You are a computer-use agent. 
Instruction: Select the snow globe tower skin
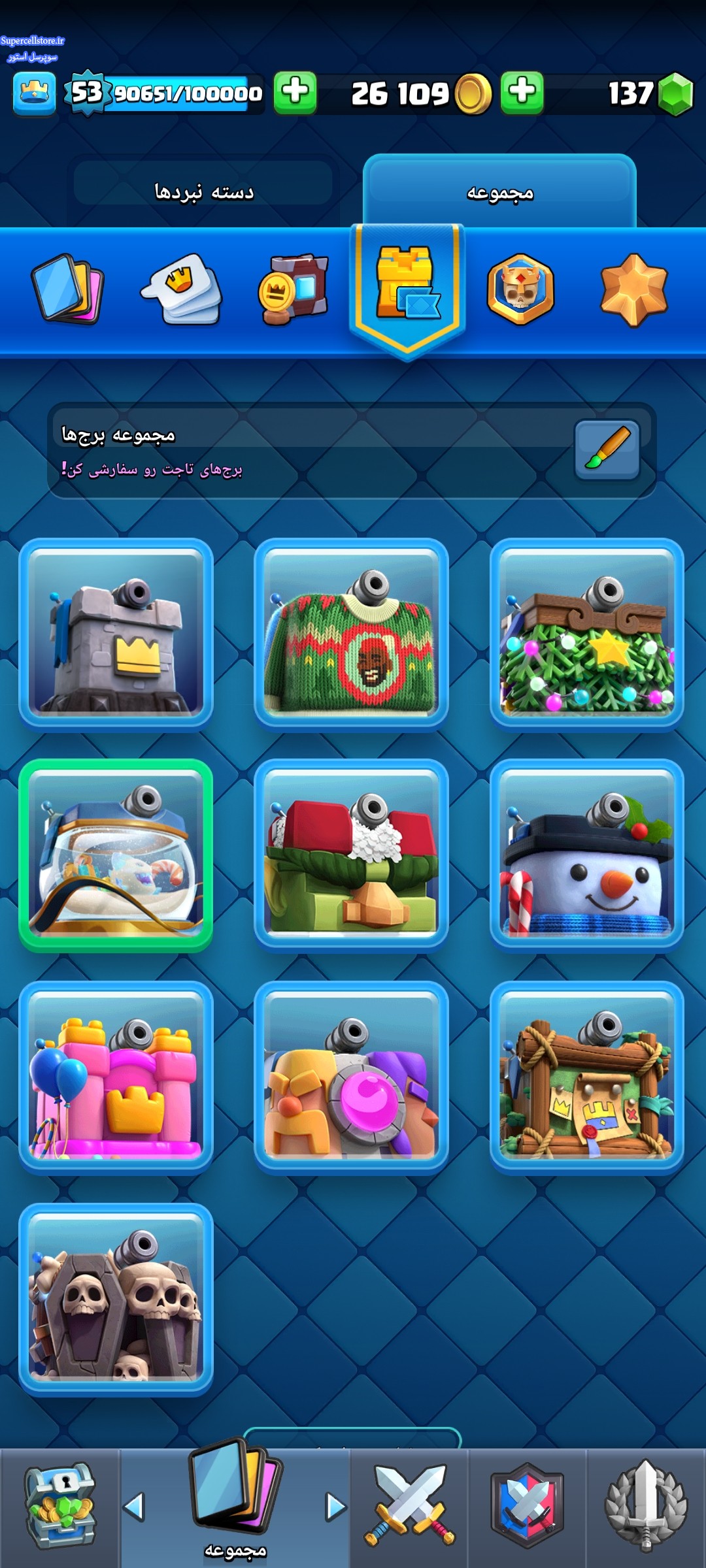coord(116,855)
